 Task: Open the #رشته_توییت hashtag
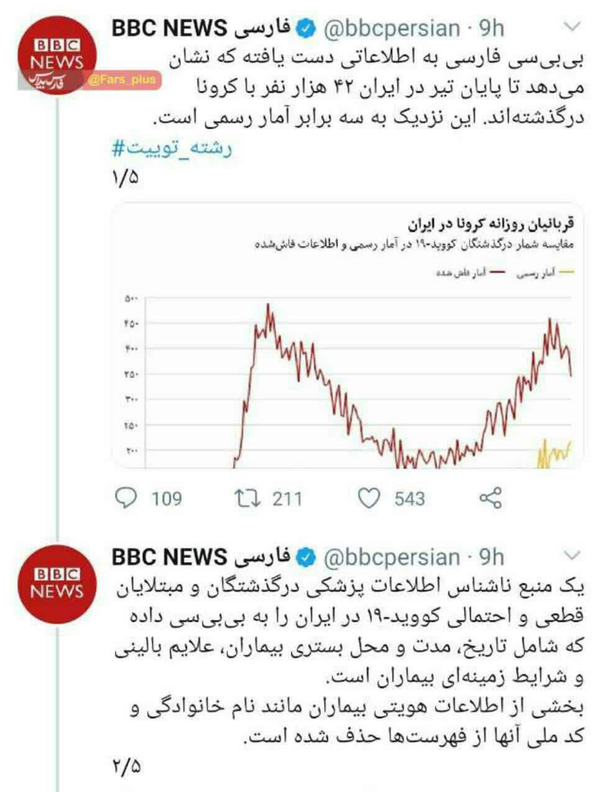tap(175, 148)
